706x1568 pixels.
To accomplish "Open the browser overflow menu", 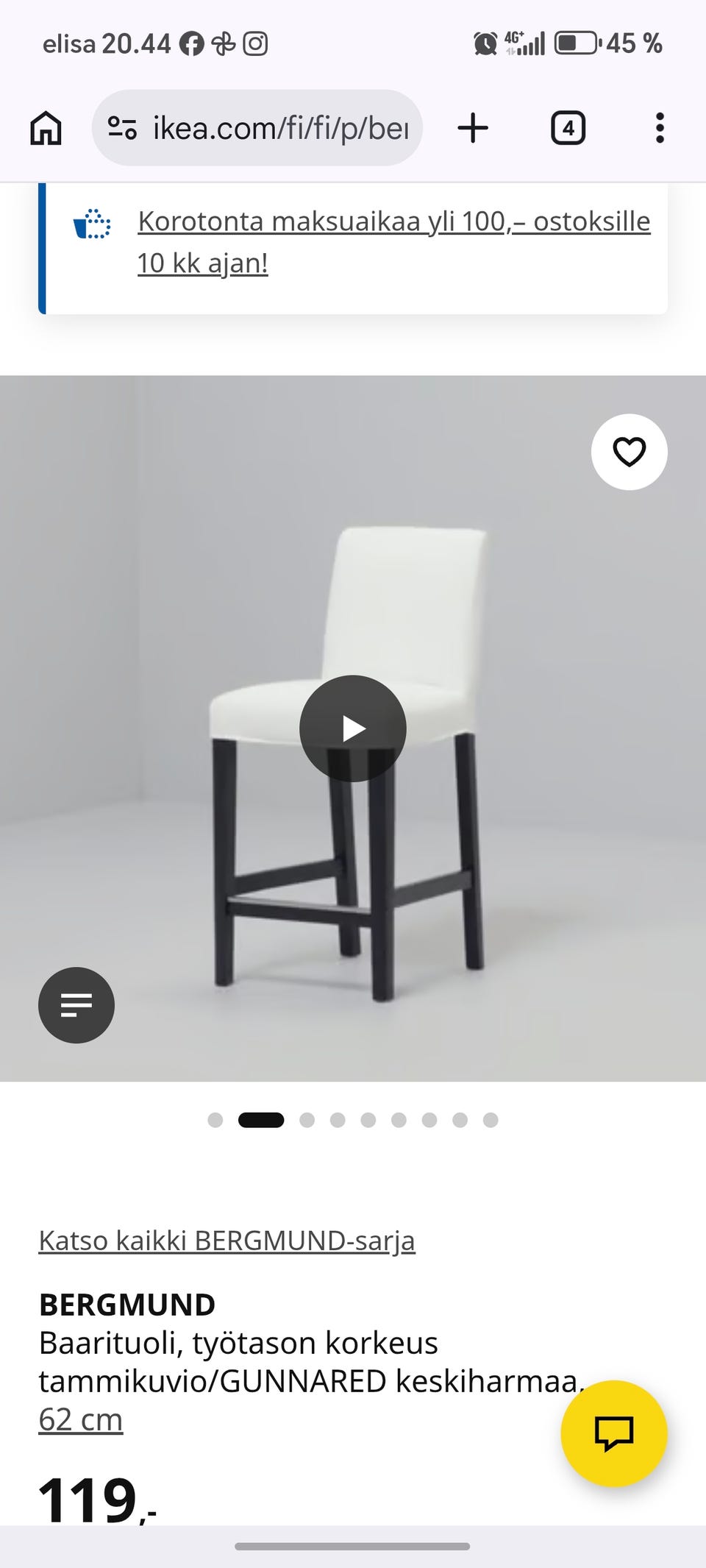I will (660, 129).
